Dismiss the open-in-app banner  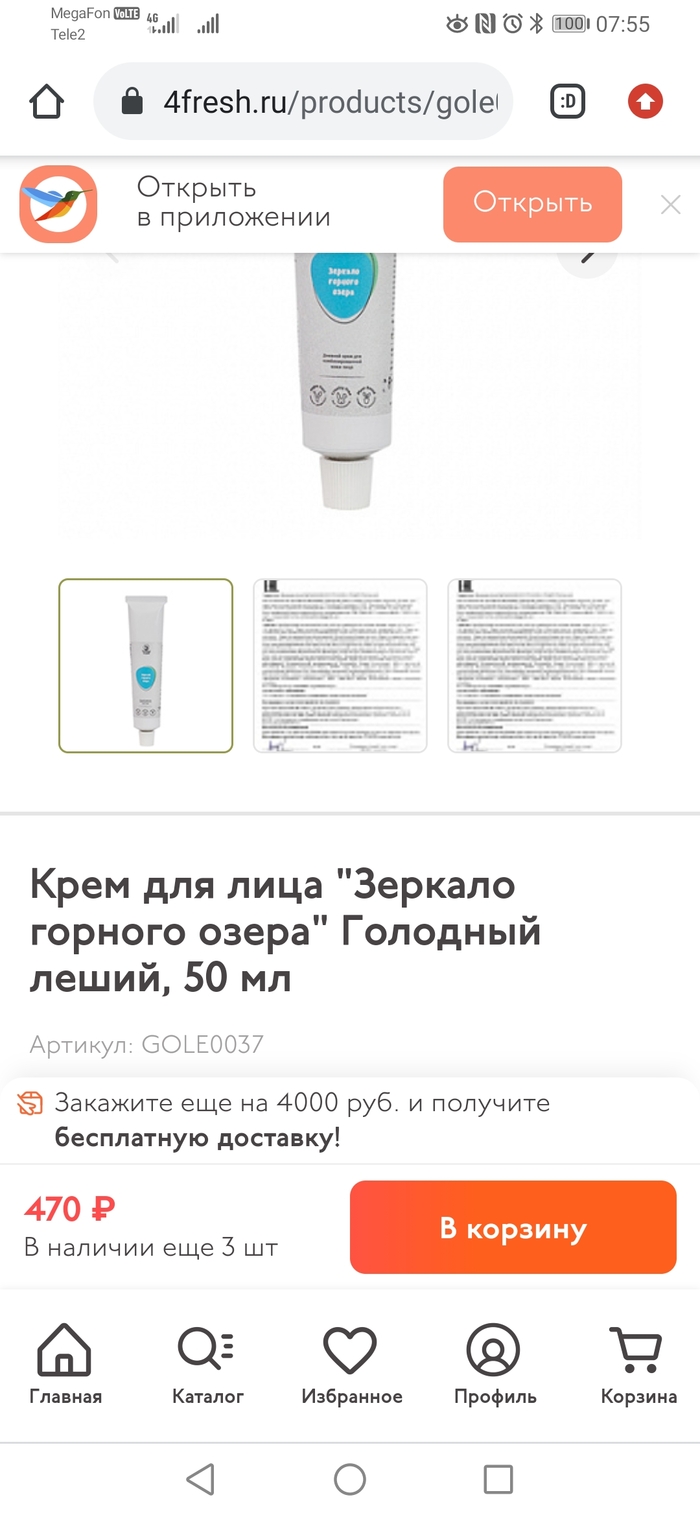tap(670, 205)
